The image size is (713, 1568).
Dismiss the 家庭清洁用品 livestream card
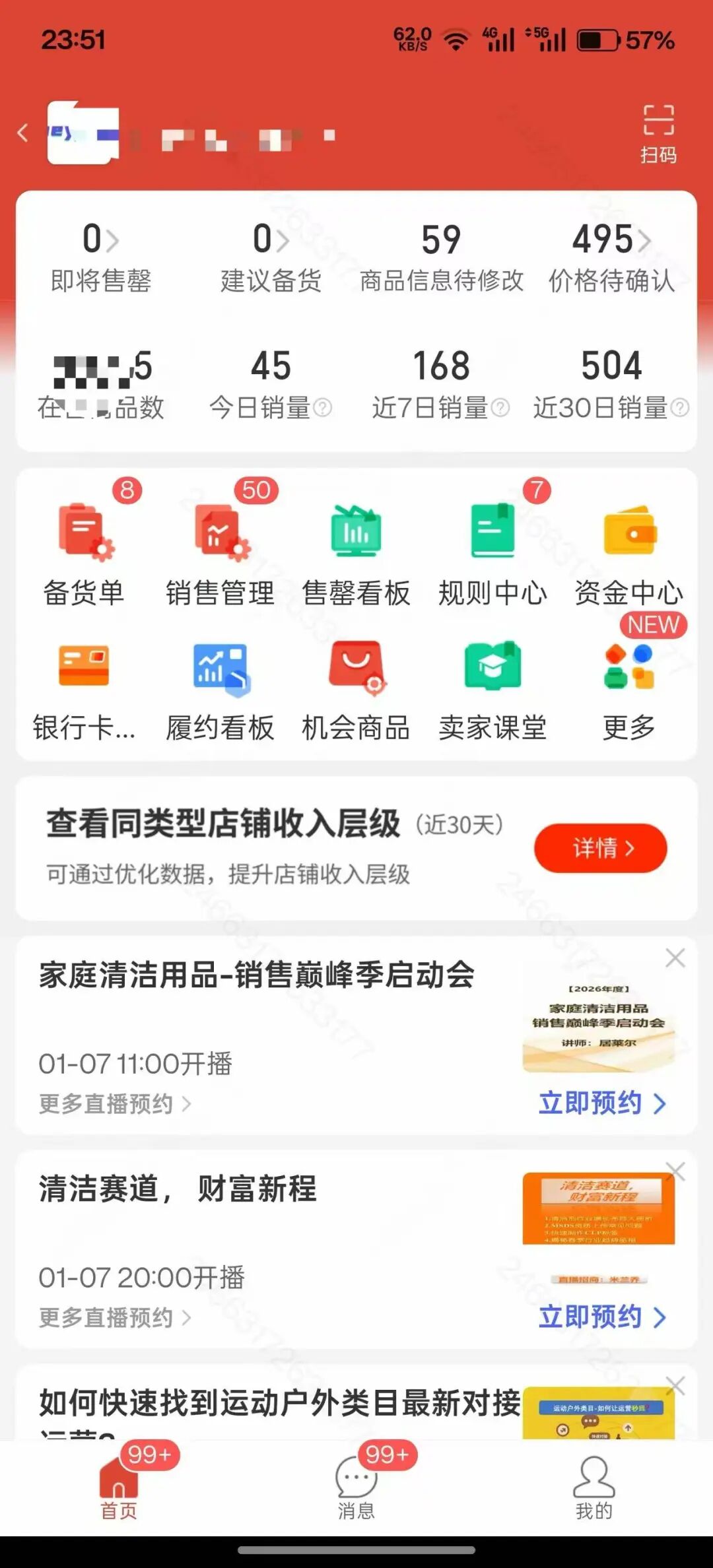tap(676, 956)
